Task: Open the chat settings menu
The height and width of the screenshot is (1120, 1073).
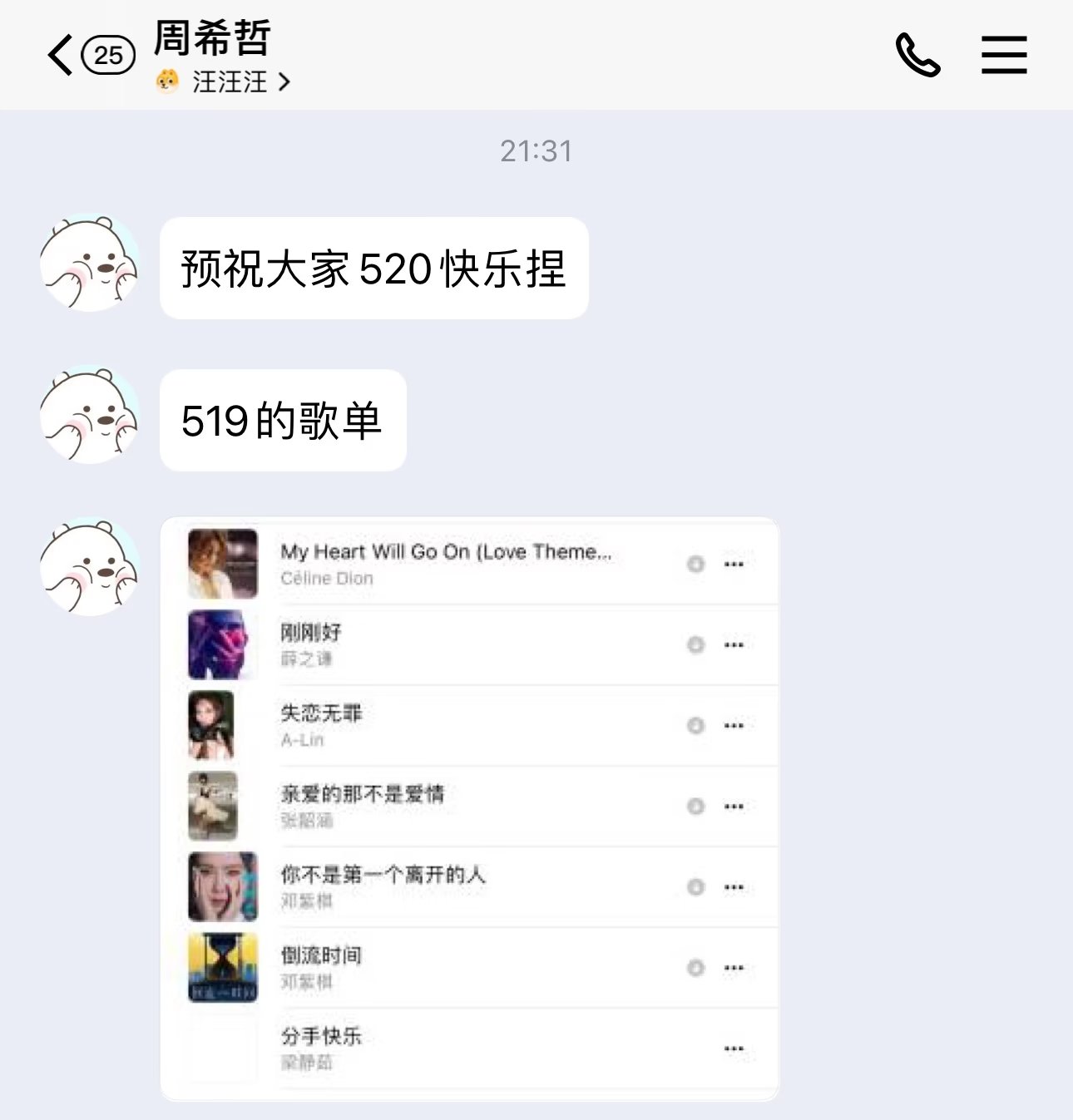Action: click(1004, 56)
